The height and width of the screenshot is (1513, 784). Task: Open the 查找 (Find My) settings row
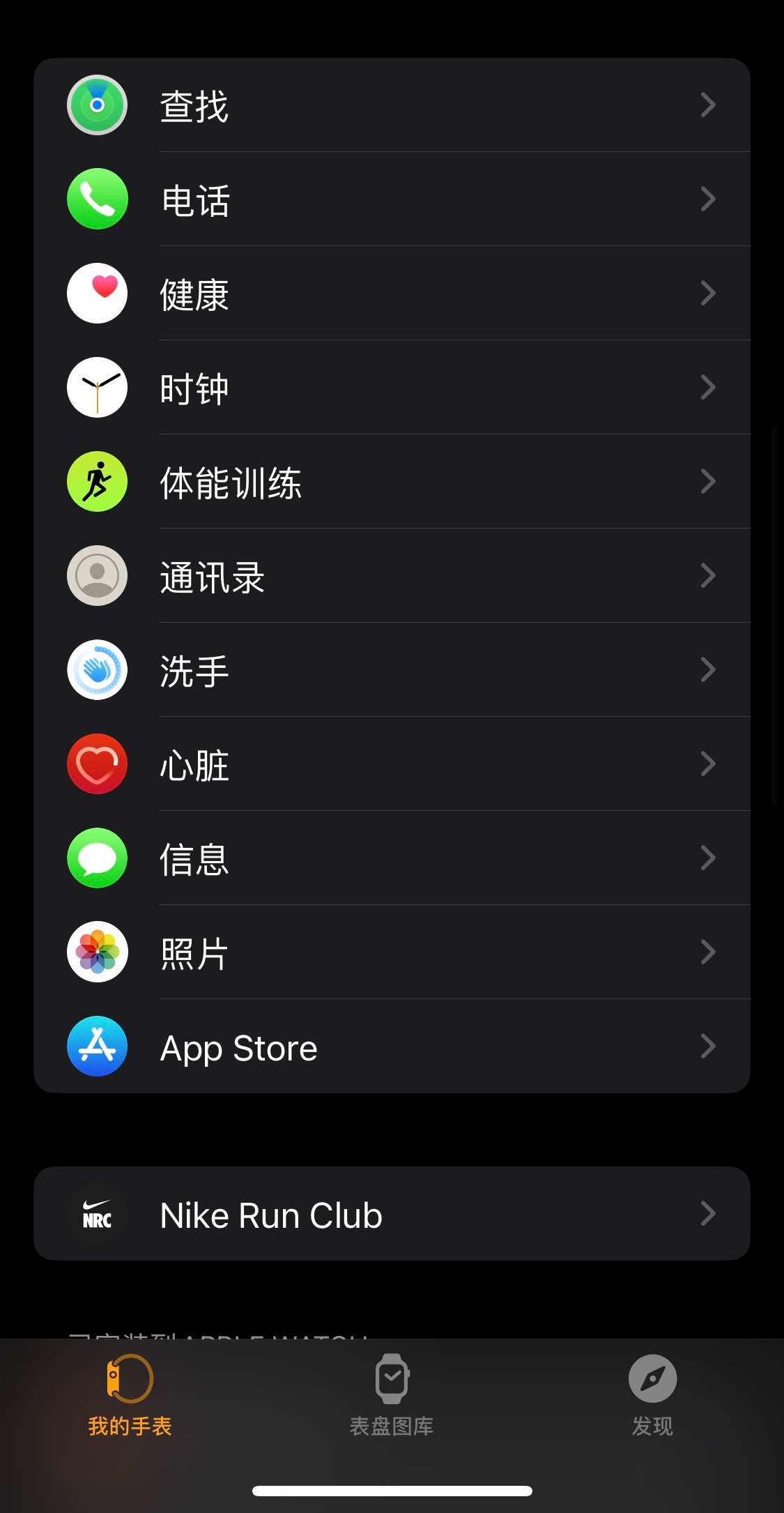[x=392, y=105]
